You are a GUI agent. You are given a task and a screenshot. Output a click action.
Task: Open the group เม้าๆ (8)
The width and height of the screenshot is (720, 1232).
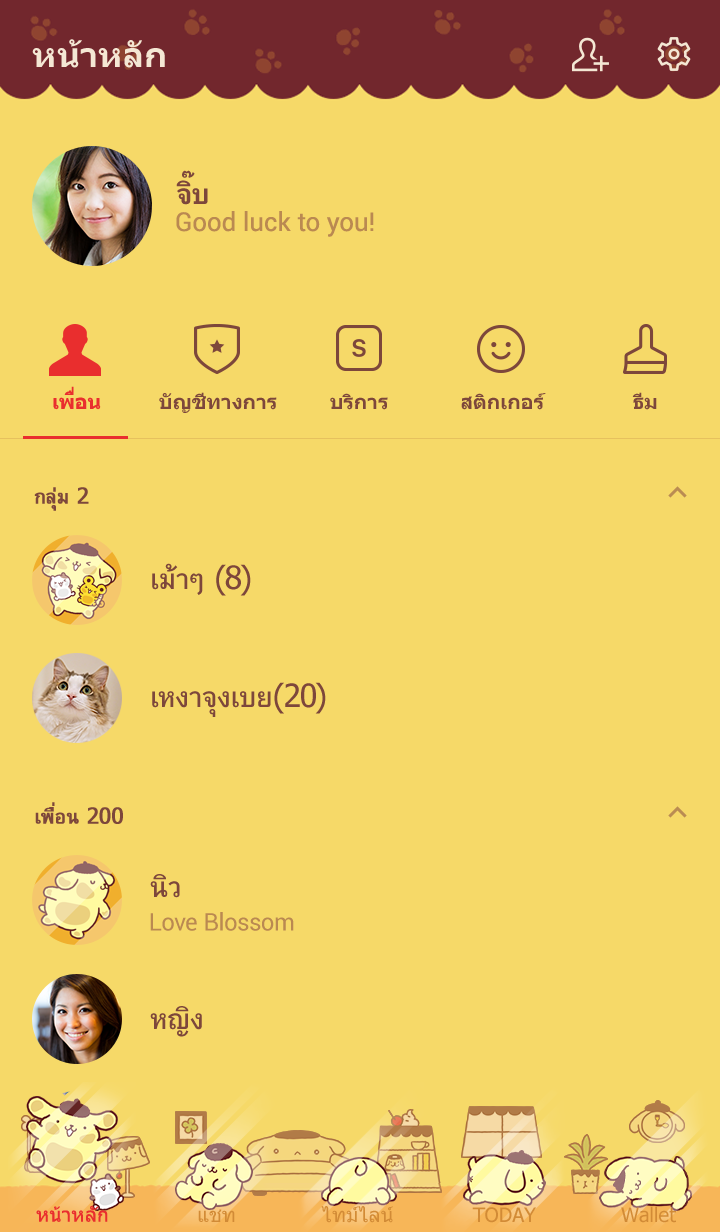[200, 579]
